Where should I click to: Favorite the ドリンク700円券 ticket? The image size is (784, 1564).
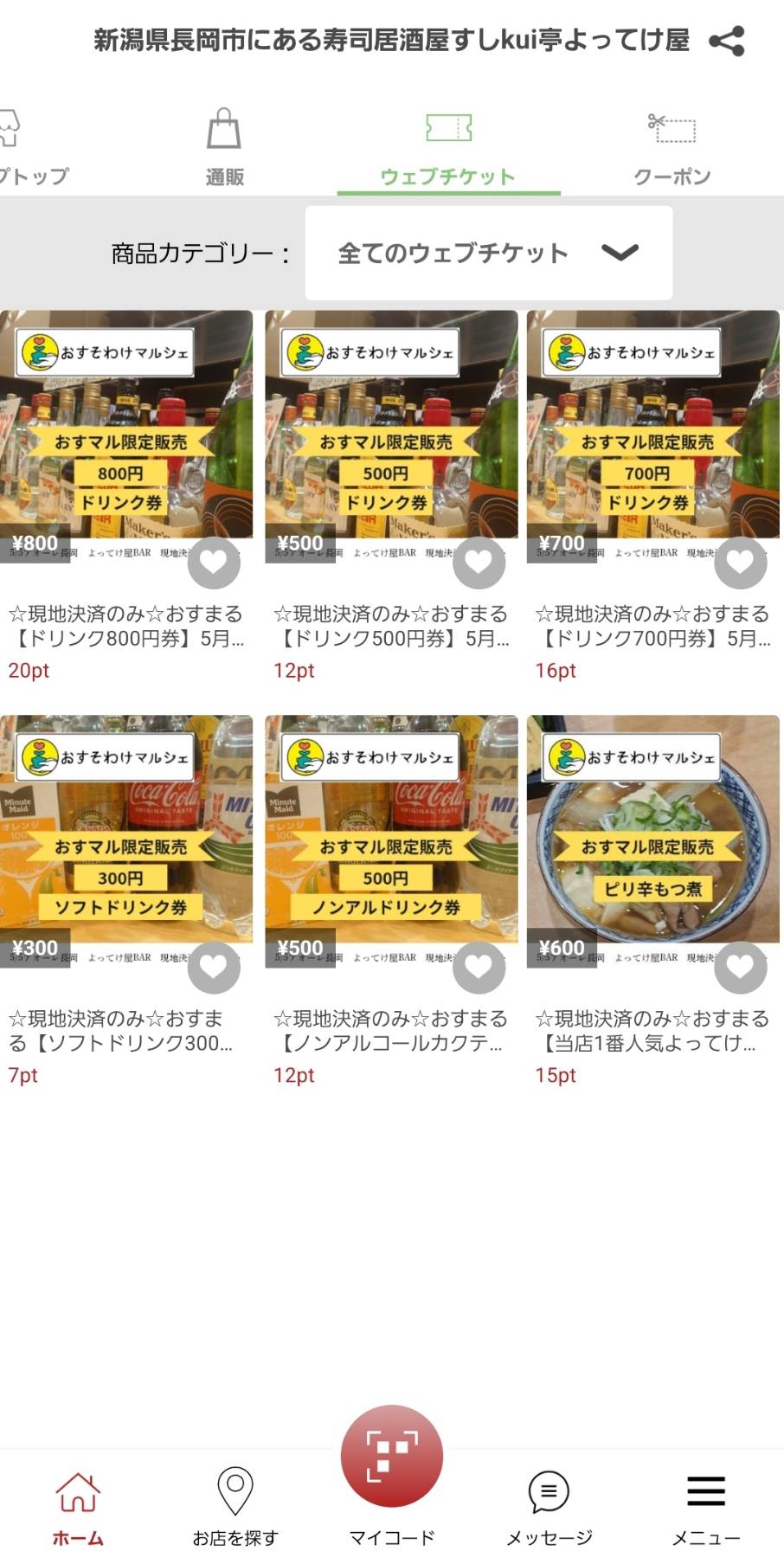click(740, 563)
